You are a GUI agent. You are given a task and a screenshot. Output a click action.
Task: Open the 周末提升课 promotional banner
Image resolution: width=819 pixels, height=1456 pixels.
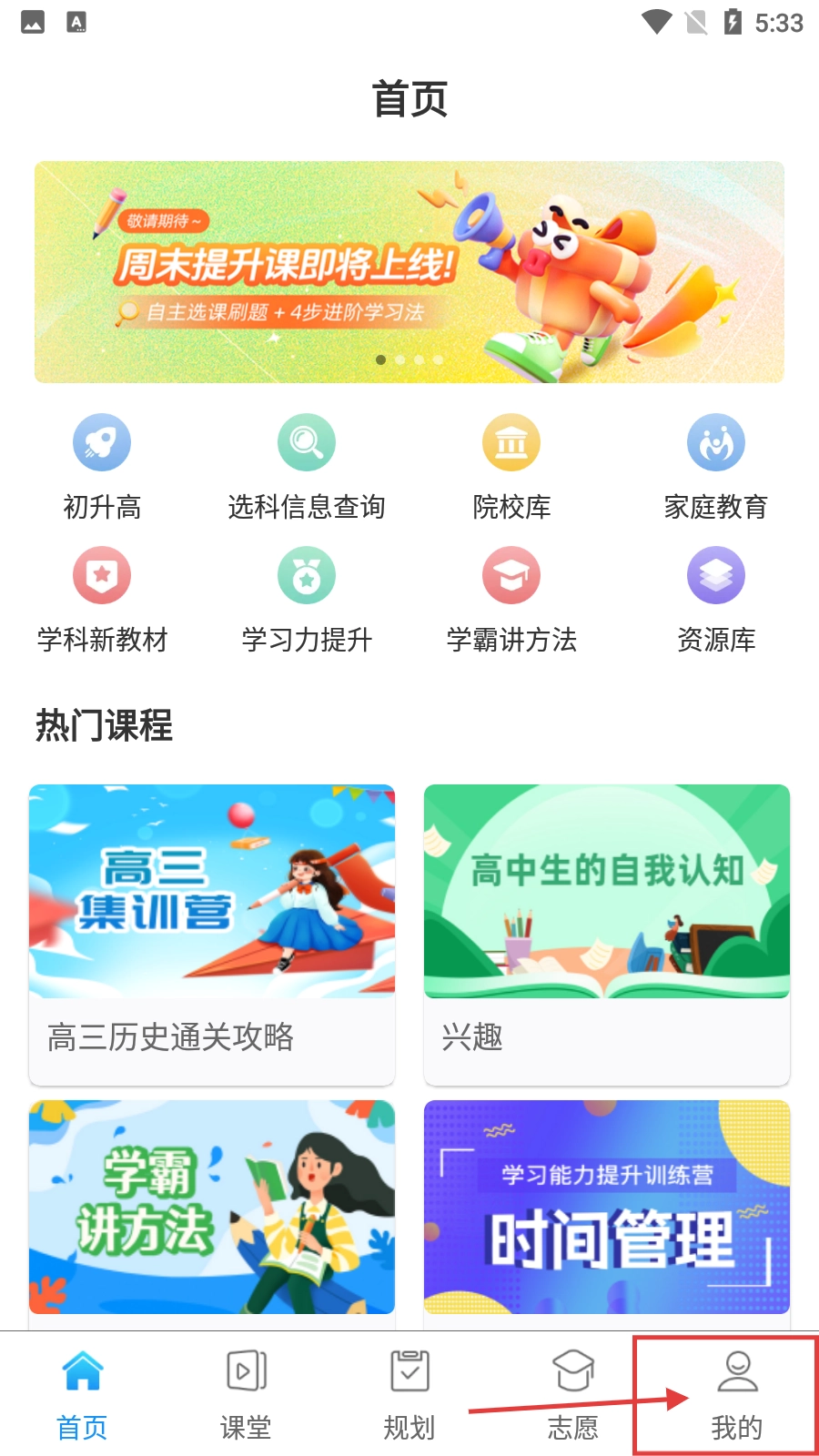[x=409, y=272]
